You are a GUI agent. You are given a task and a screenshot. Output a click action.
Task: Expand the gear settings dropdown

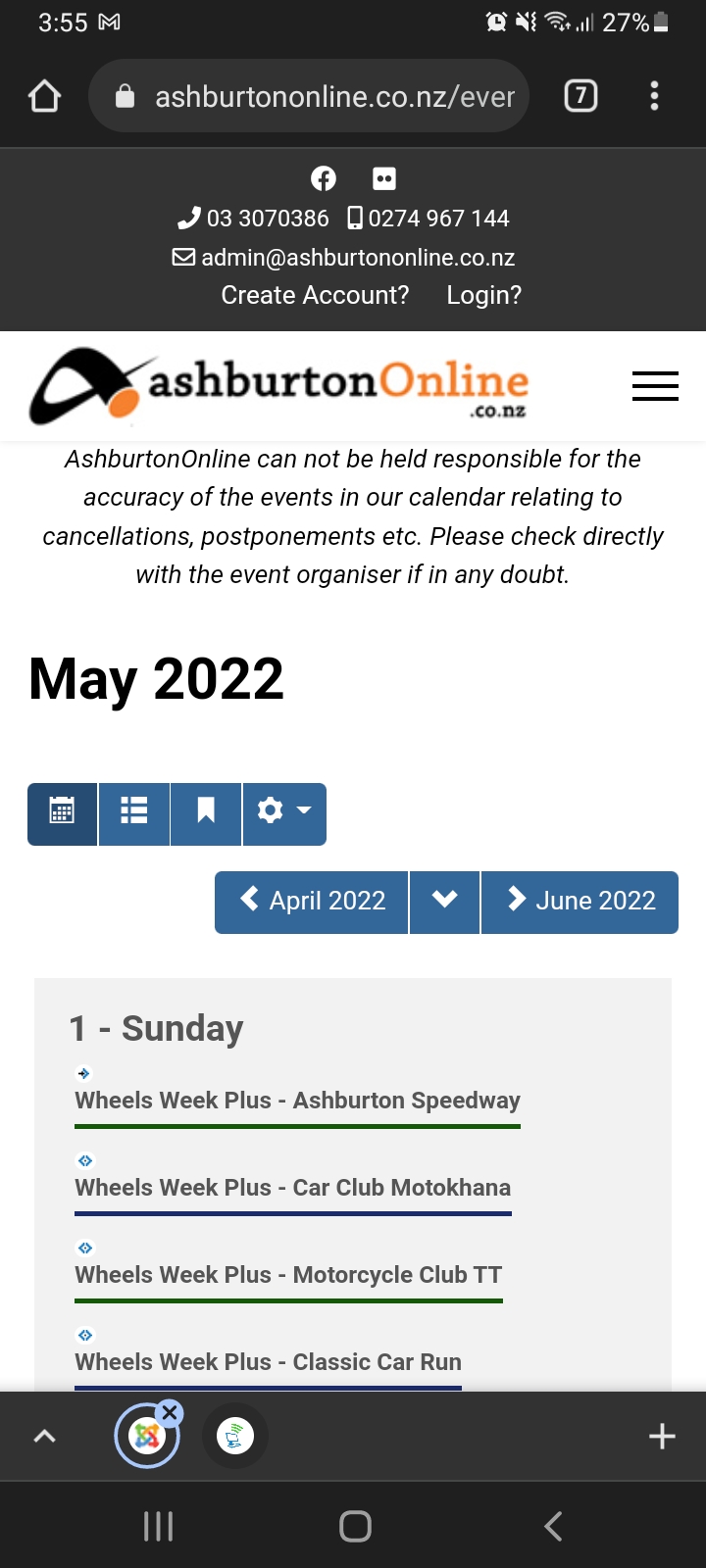(283, 812)
